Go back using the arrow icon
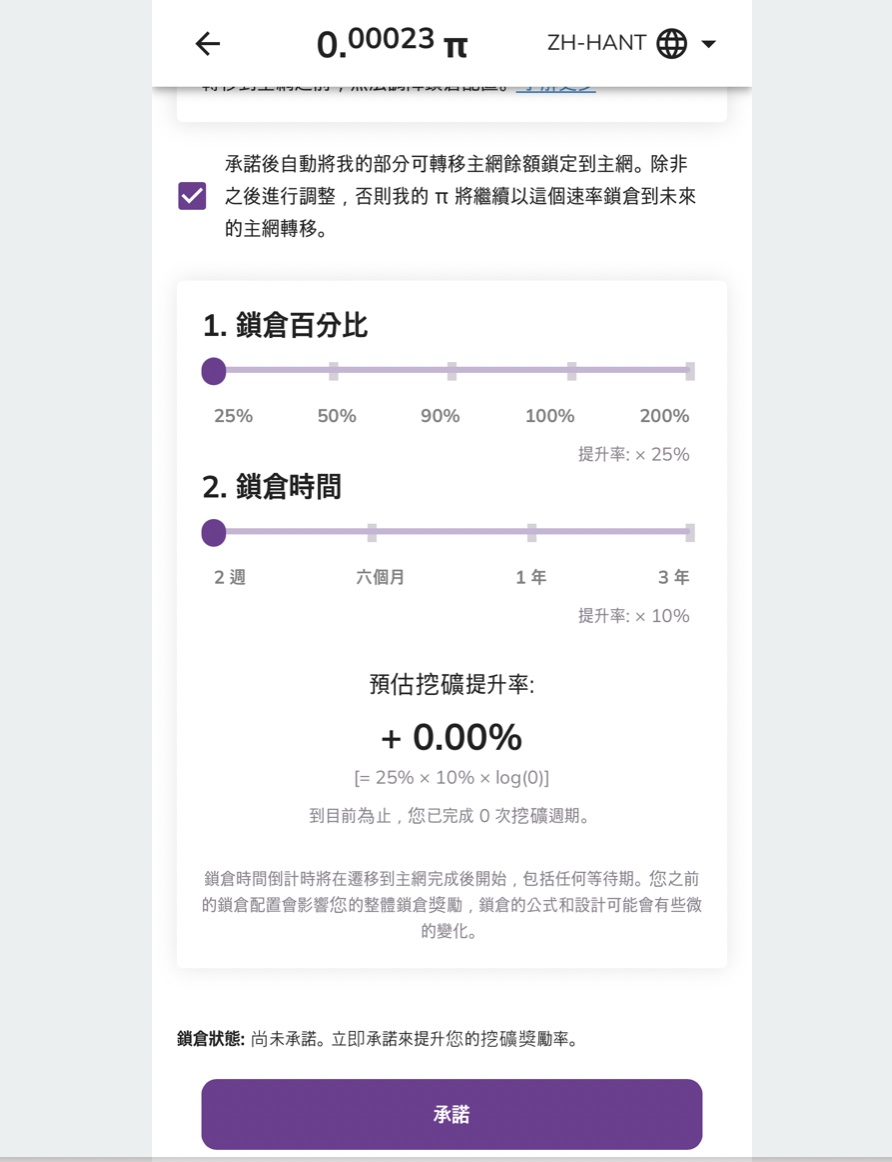The image size is (892, 1162). point(207,43)
